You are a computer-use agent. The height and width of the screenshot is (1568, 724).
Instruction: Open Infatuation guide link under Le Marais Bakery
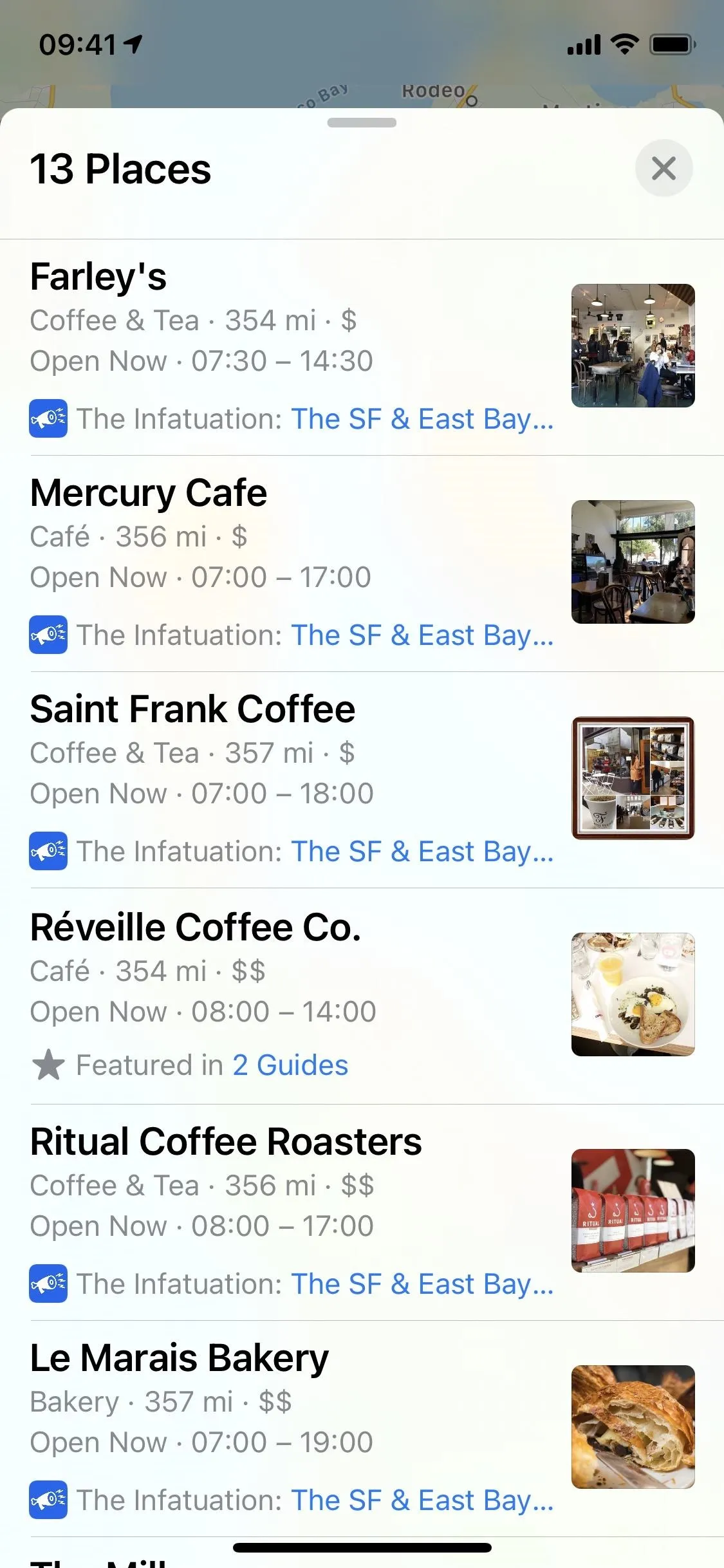422,1500
